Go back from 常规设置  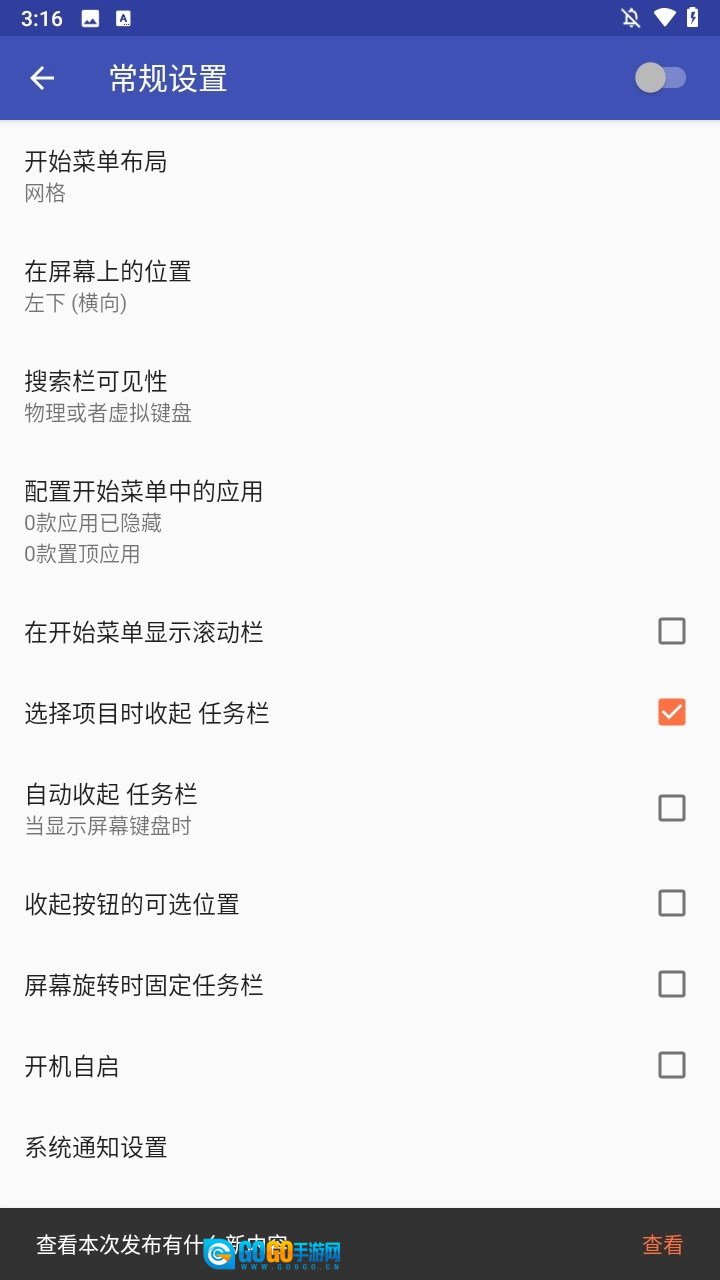click(x=42, y=78)
